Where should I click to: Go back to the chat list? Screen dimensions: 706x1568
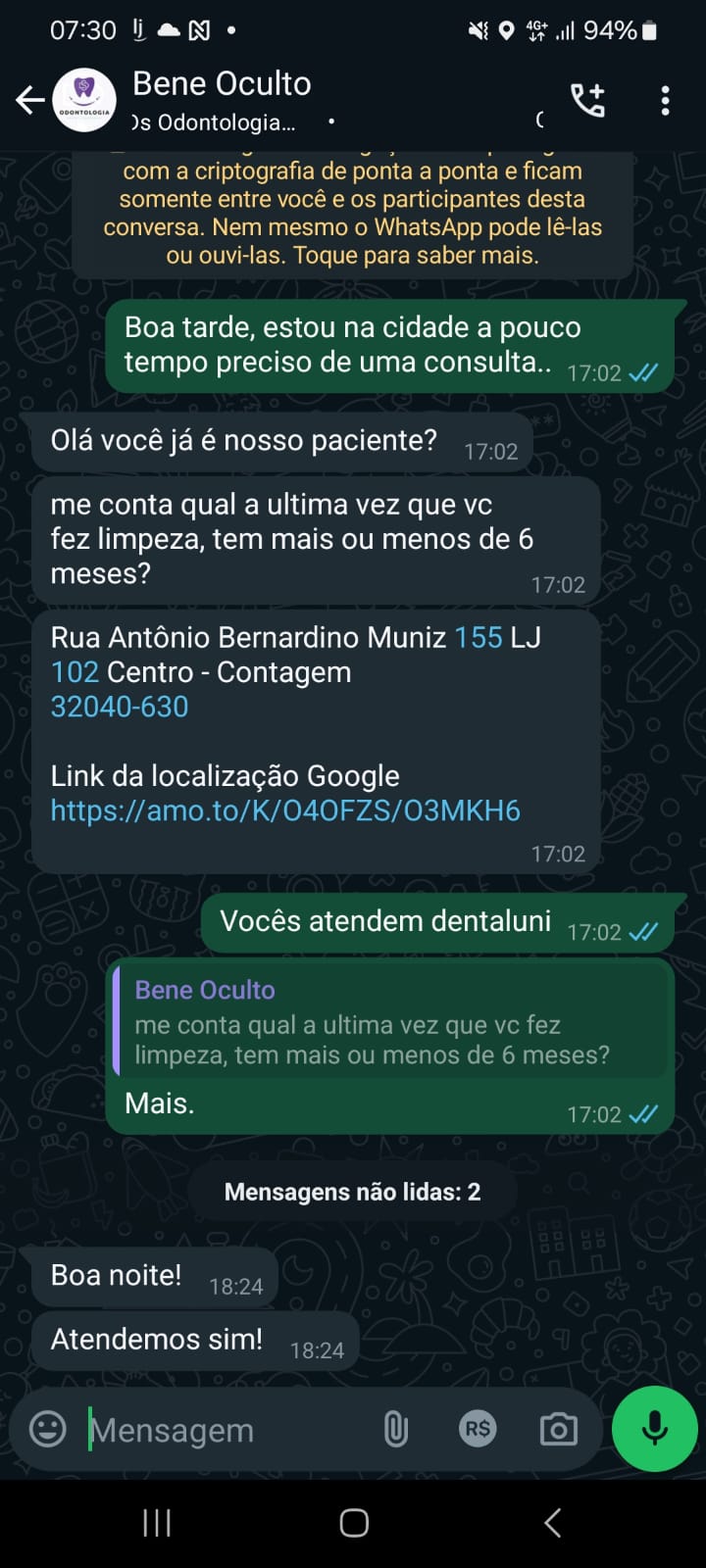(x=30, y=100)
